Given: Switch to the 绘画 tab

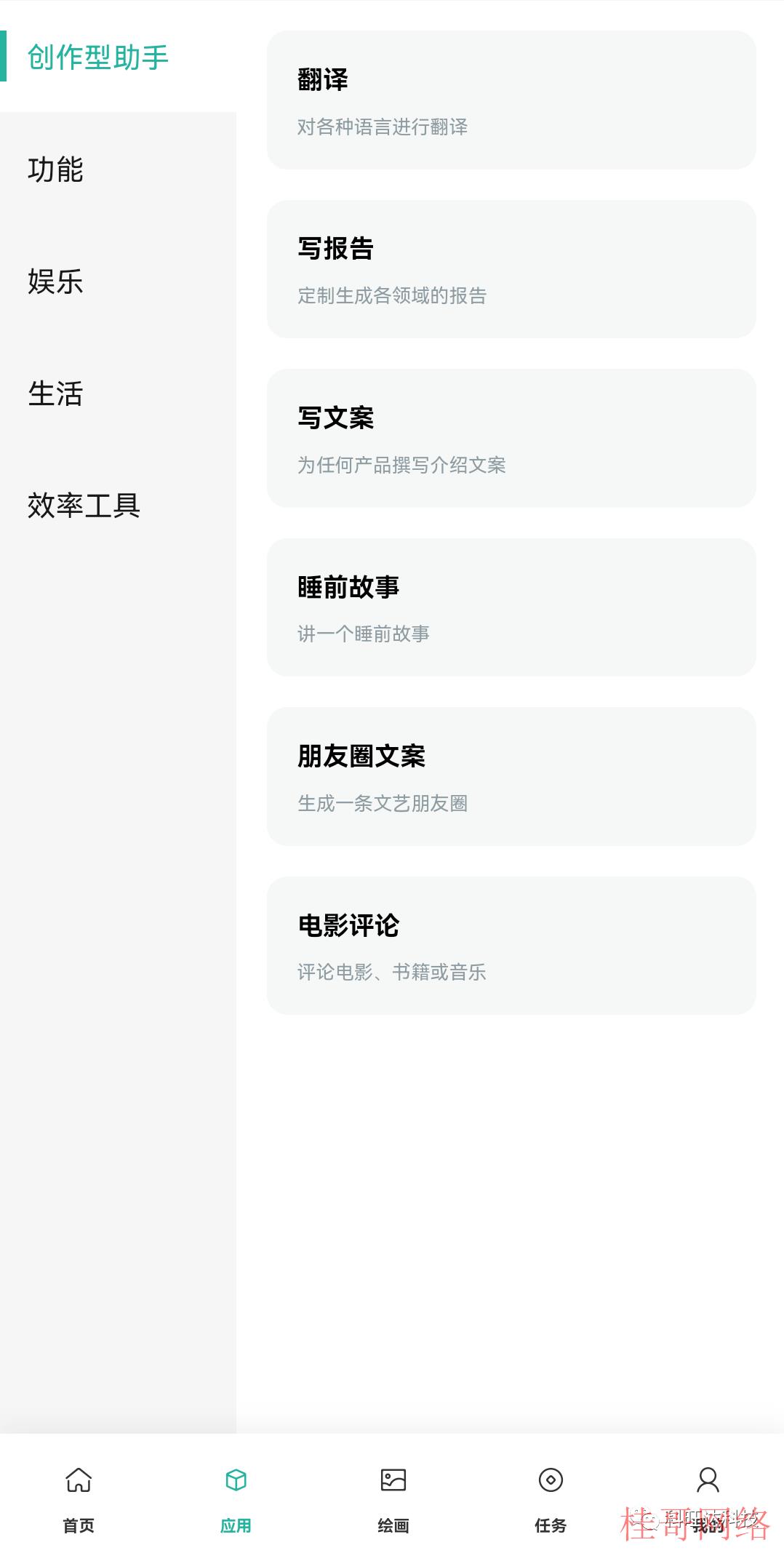Looking at the screenshot, I should (393, 1500).
